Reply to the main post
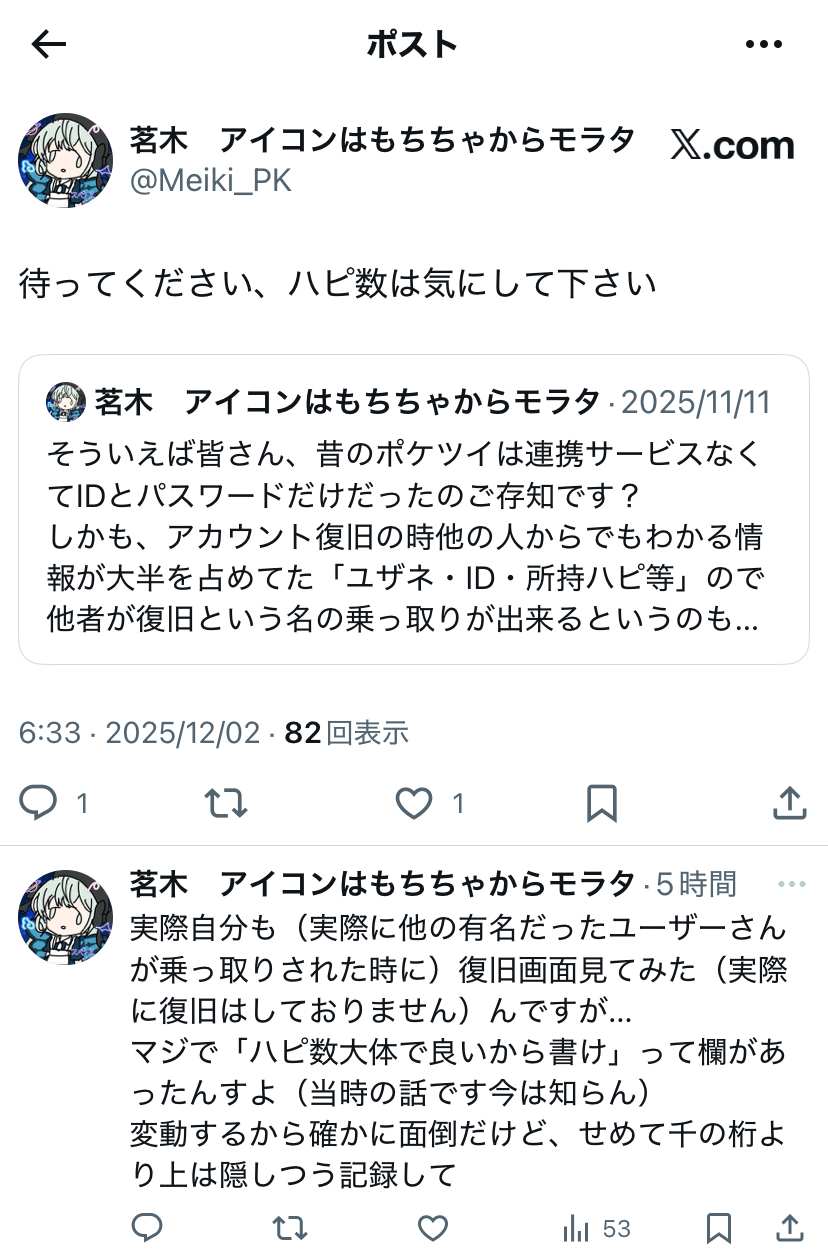The image size is (828, 1259). (x=40, y=803)
